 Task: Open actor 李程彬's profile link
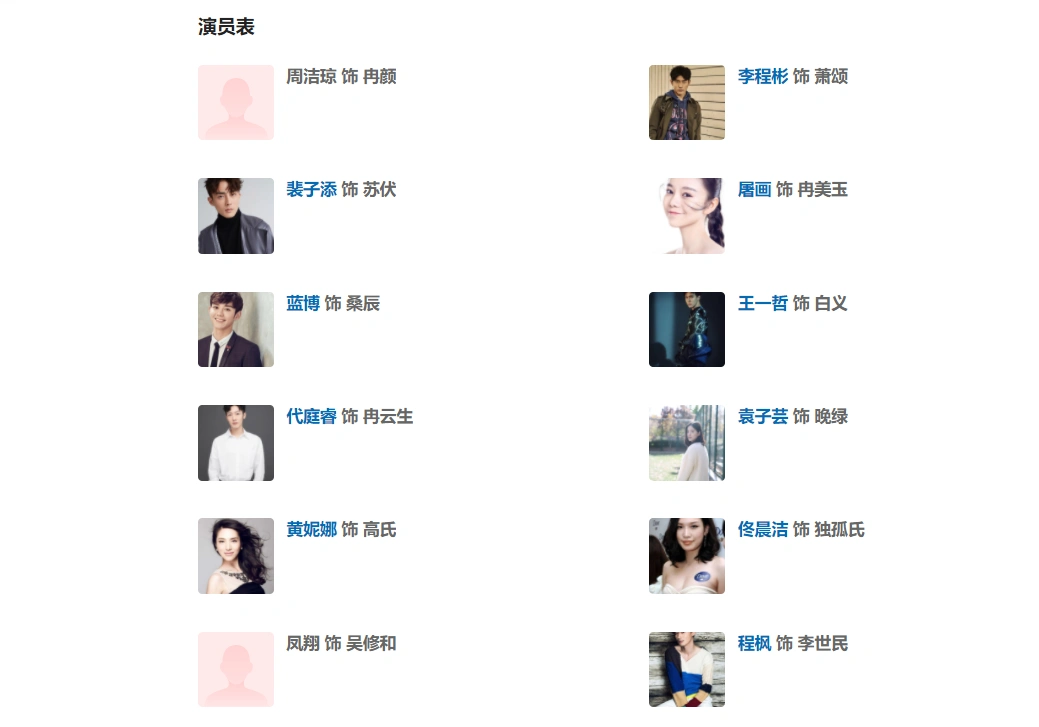[763, 77]
